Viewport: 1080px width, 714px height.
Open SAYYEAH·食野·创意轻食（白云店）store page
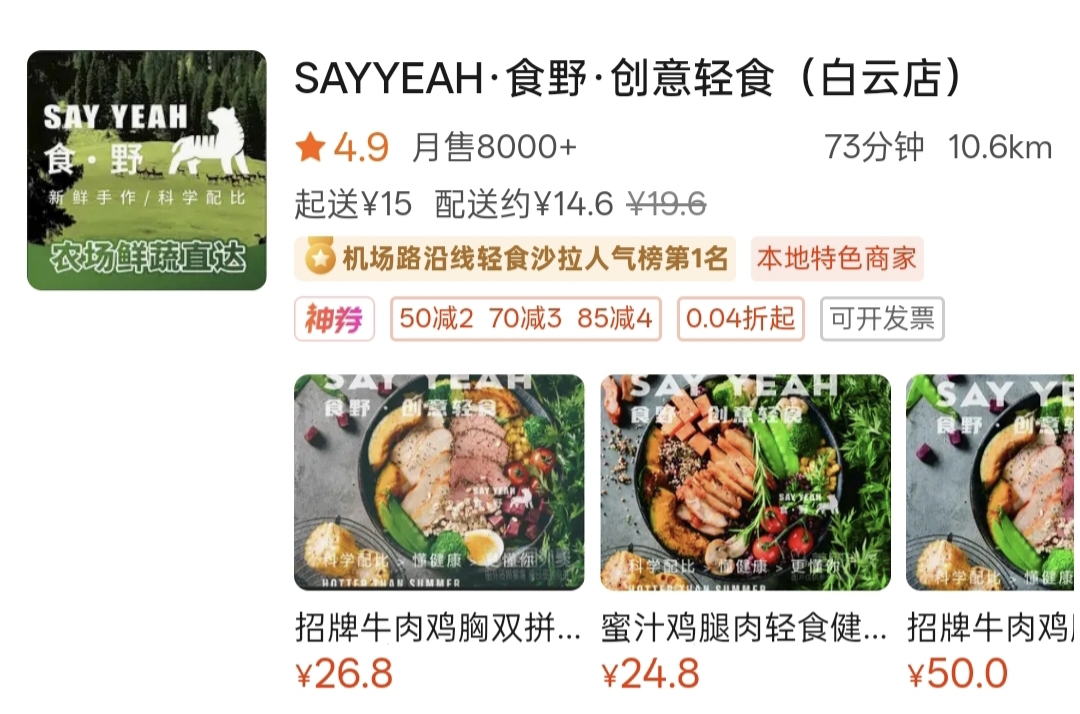tap(628, 79)
